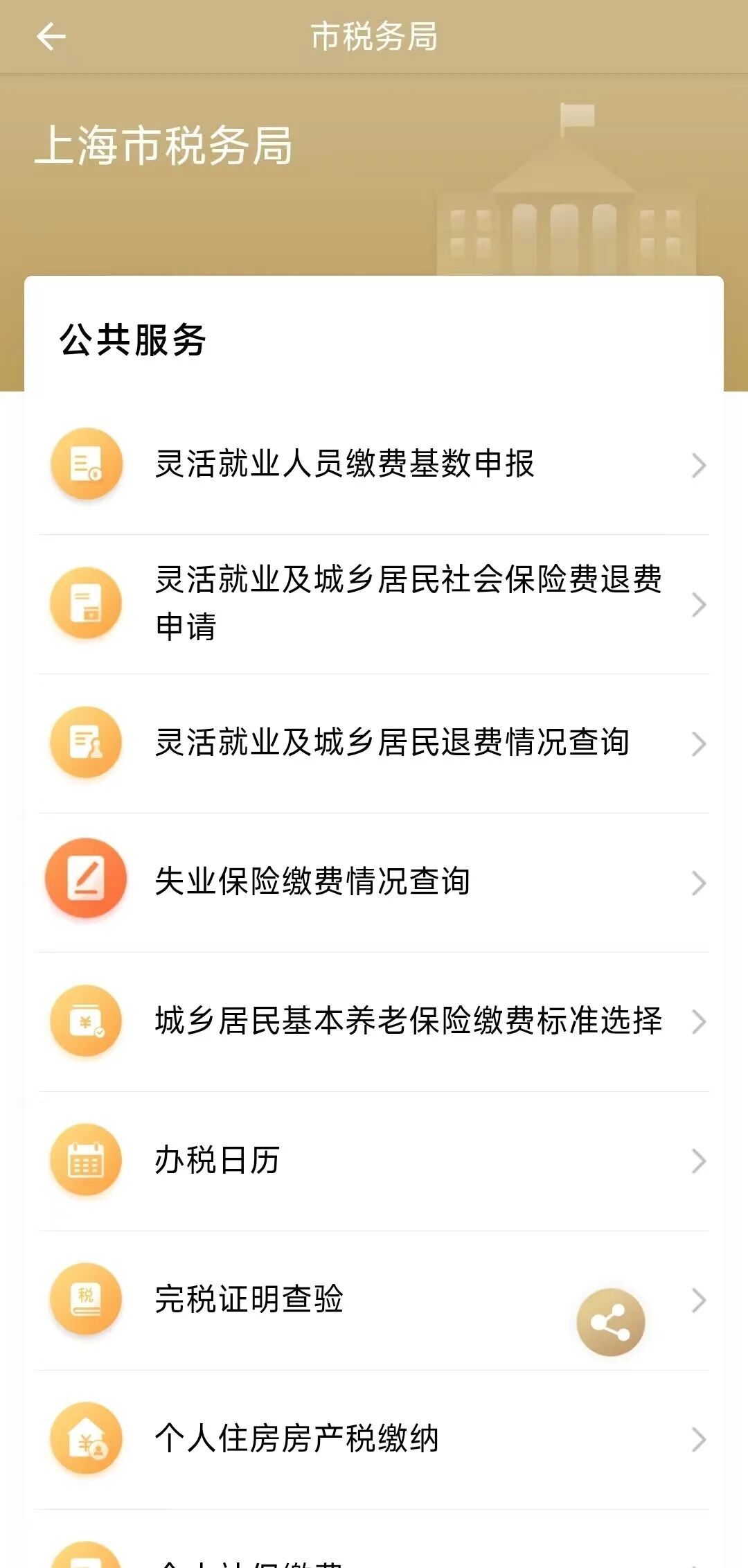Screen dimensions: 748x1568
Task: Open 灵活就业及城乡居民社会保险费退费申请
Action: [x=374, y=604]
